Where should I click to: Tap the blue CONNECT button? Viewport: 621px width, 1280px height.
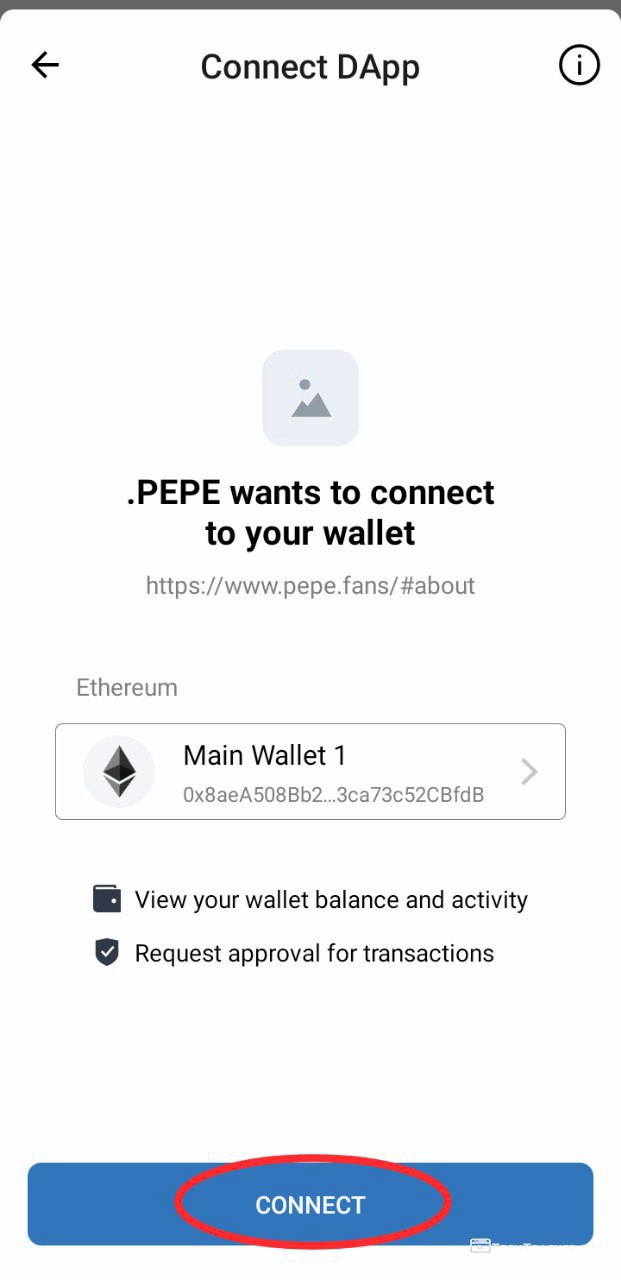tap(310, 1204)
